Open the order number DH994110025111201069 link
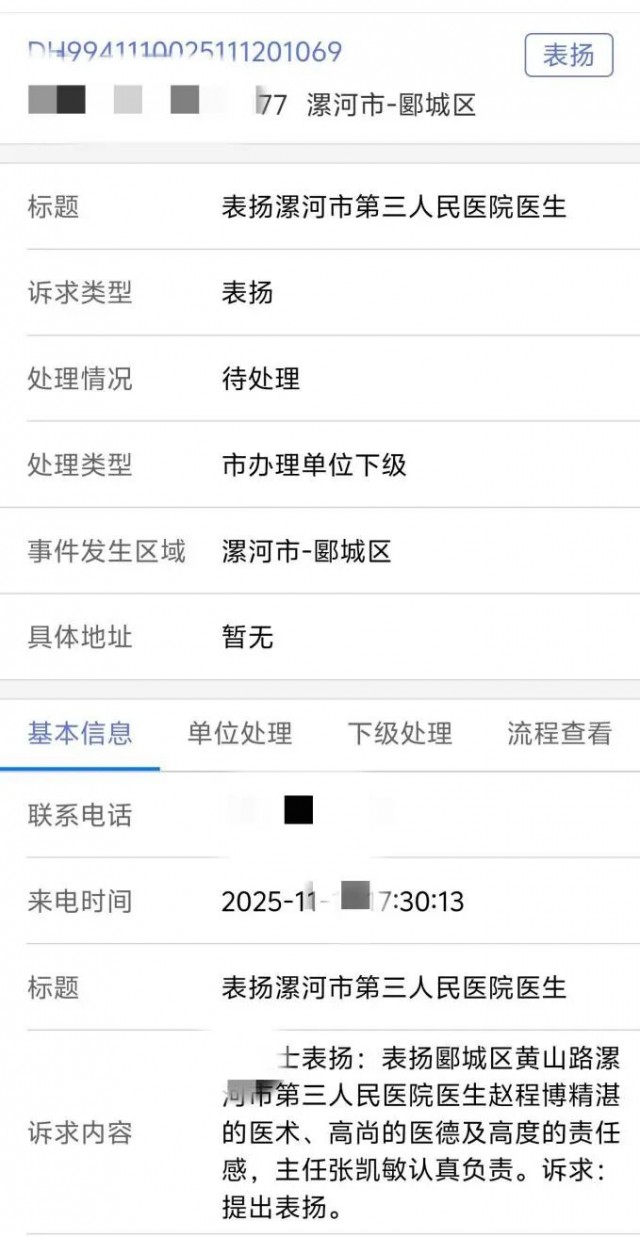 (x=184, y=52)
